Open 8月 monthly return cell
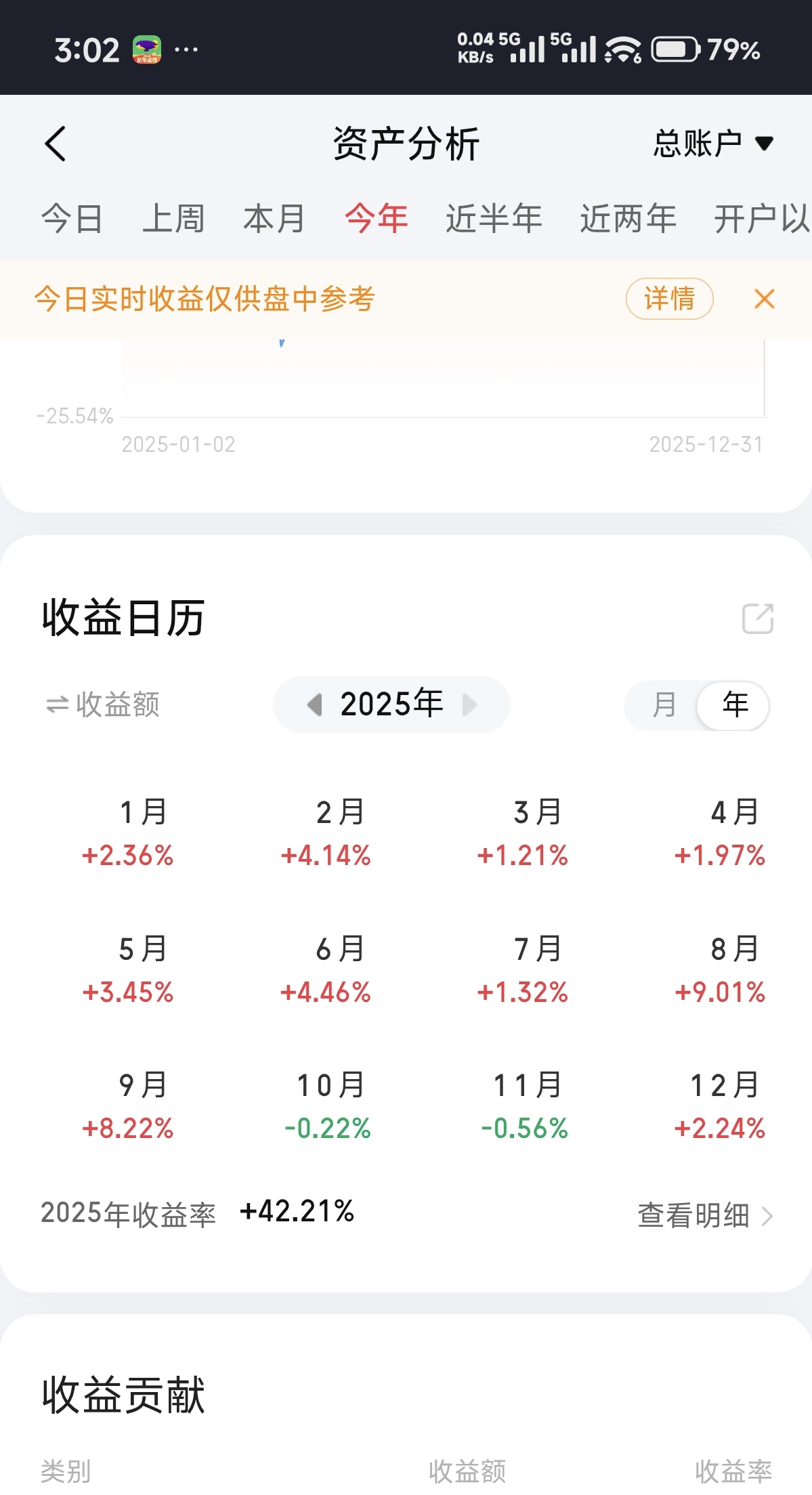Viewport: 812px width, 1495px height. click(721, 969)
